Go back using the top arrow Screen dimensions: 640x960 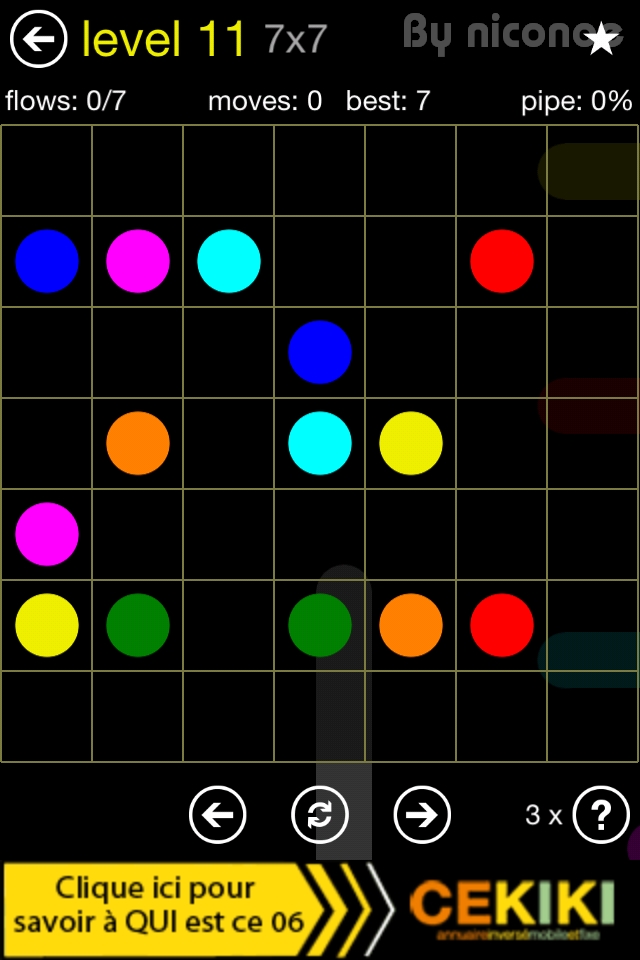38,39
